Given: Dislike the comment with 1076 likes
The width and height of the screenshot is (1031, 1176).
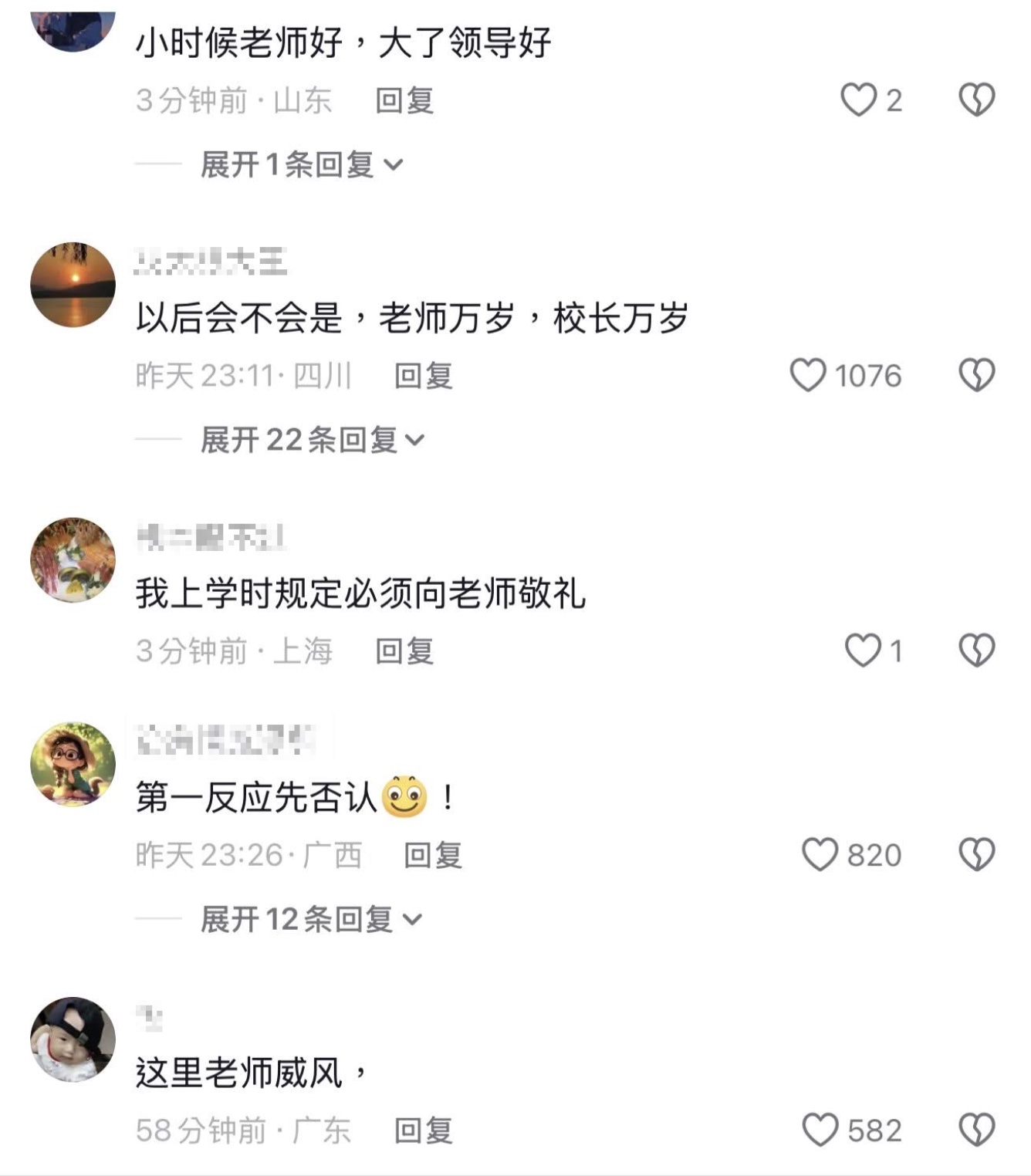Looking at the screenshot, I should (976, 375).
